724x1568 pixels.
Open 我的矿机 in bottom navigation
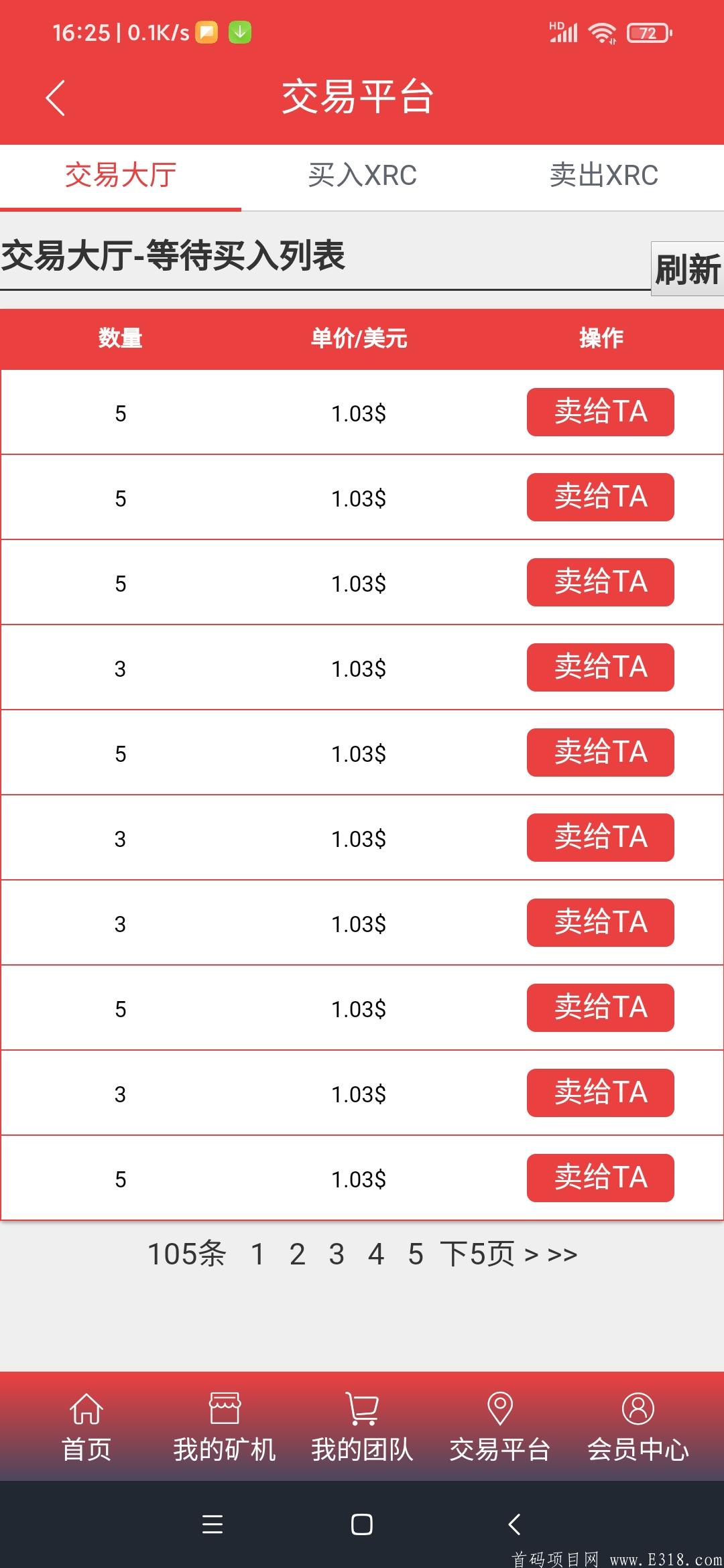point(225,1427)
